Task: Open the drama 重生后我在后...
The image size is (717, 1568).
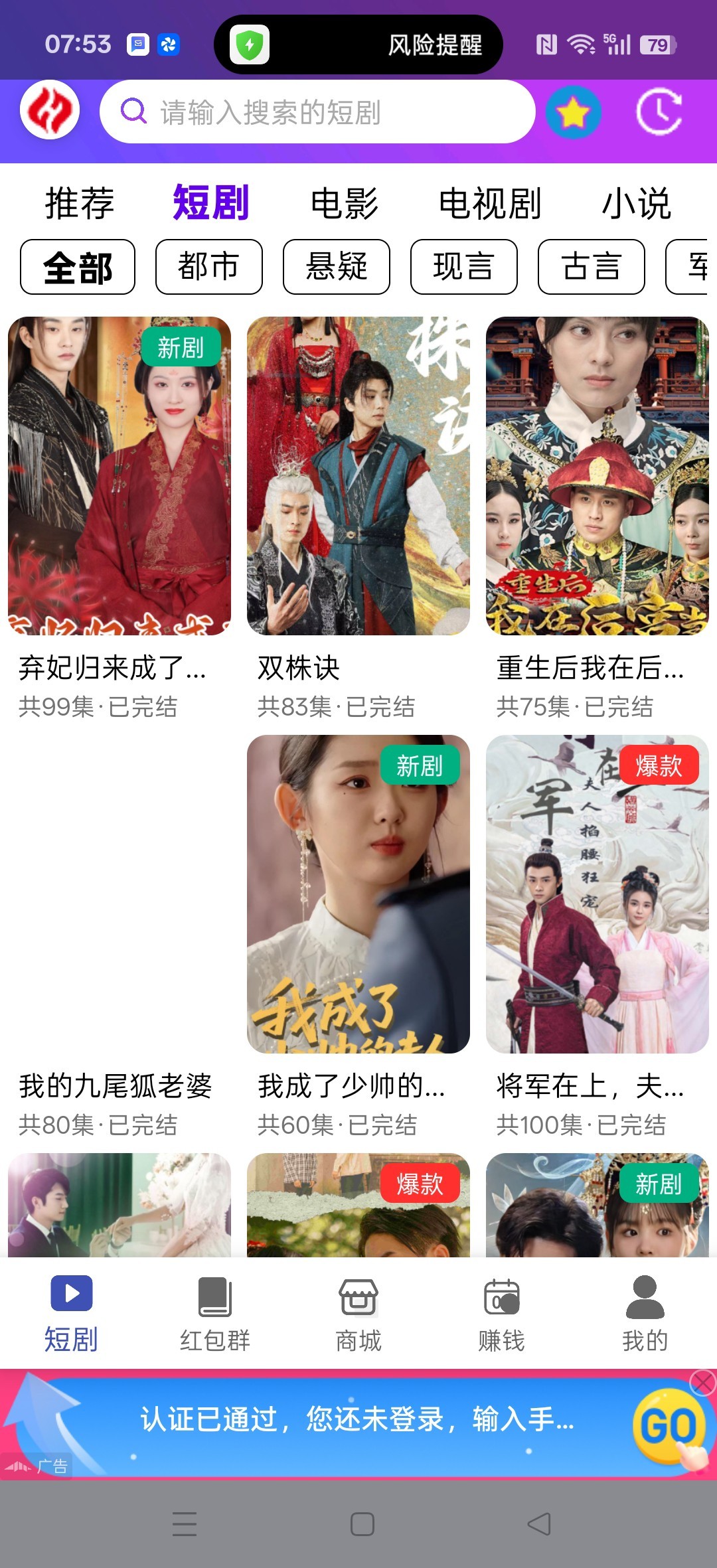Action: click(x=597, y=475)
